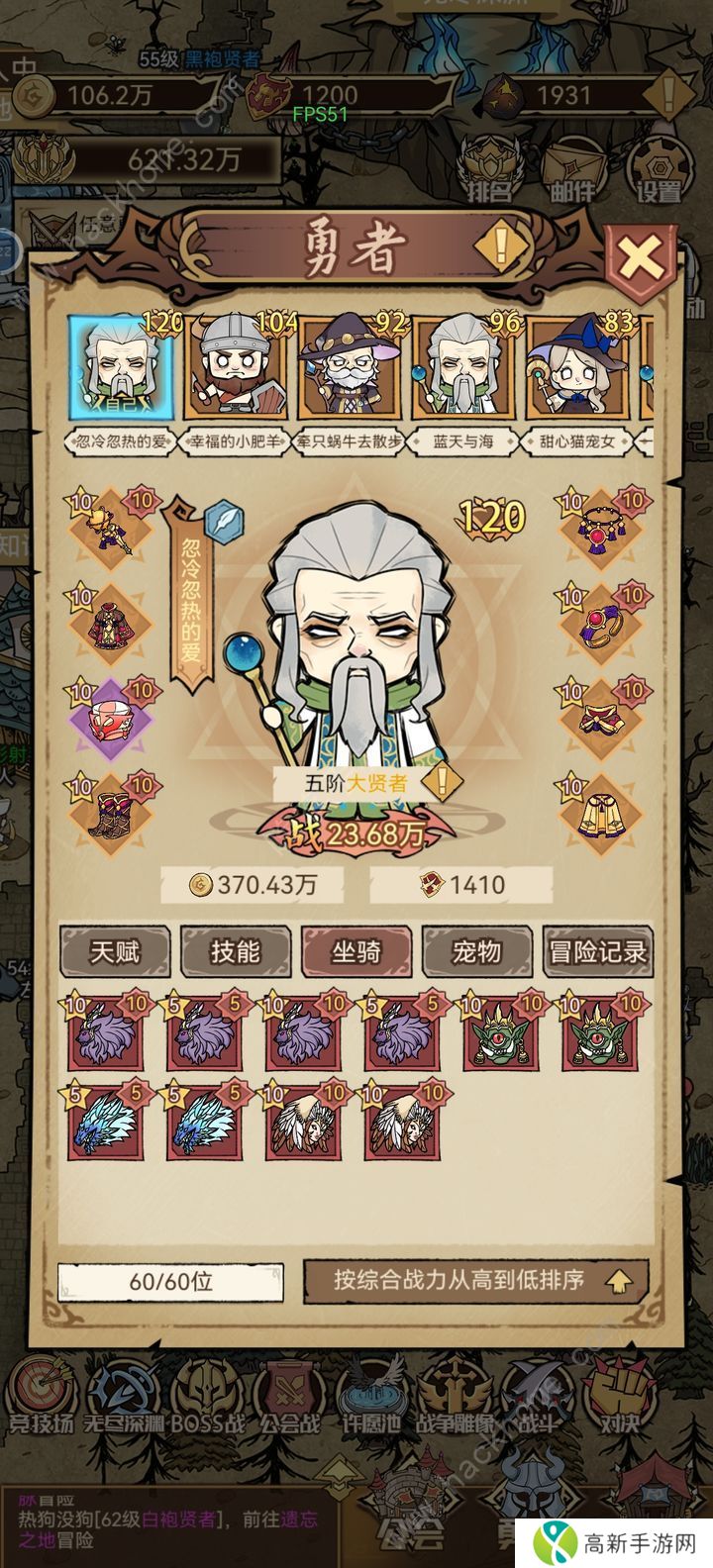Change sort order 按综合战力从高到低排序
713x1568 pixels.
coord(475,1280)
